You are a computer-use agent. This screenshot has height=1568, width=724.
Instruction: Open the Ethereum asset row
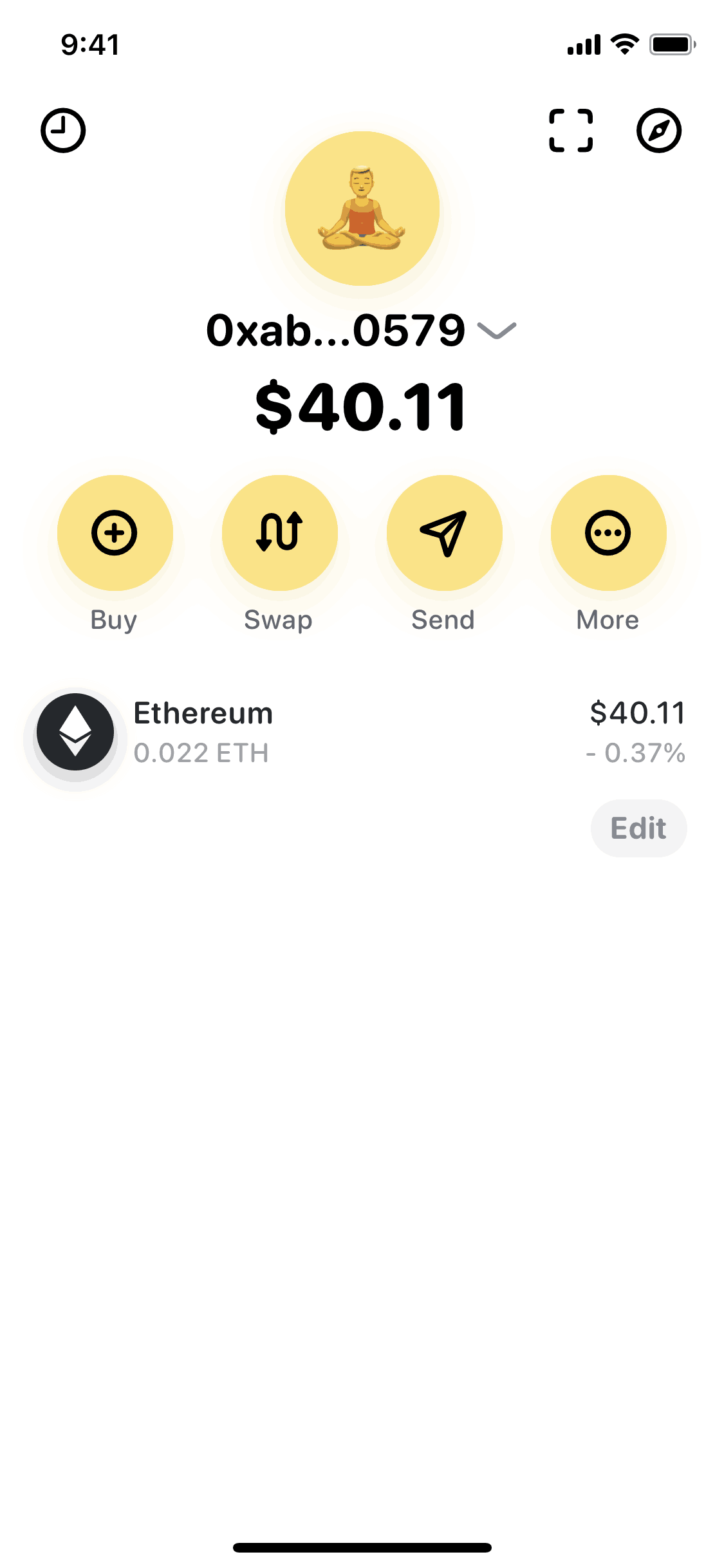pos(360,733)
